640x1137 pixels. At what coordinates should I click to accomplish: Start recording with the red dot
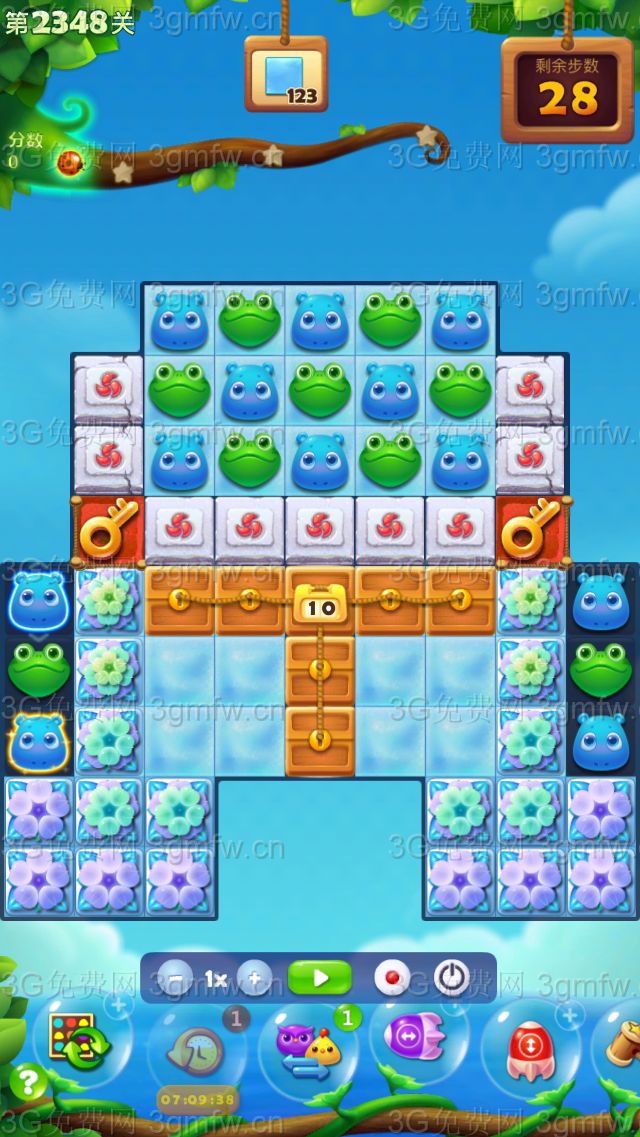point(390,977)
